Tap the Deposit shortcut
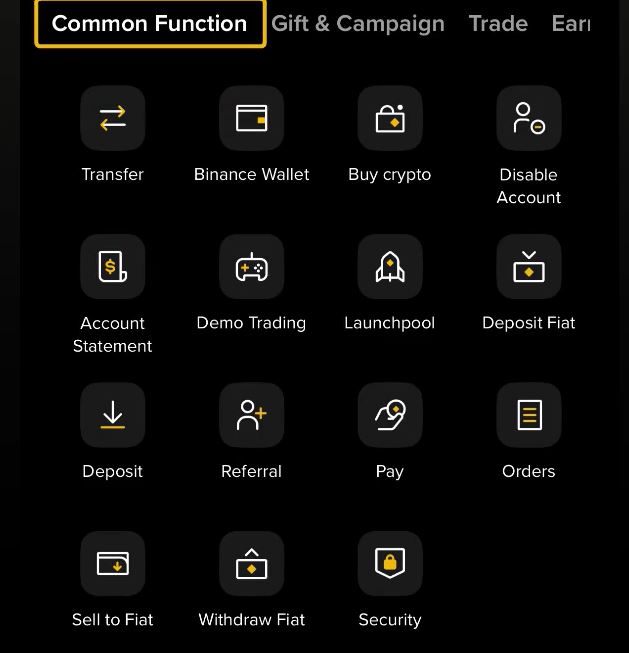This screenshot has height=653, width=629. [x=113, y=415]
